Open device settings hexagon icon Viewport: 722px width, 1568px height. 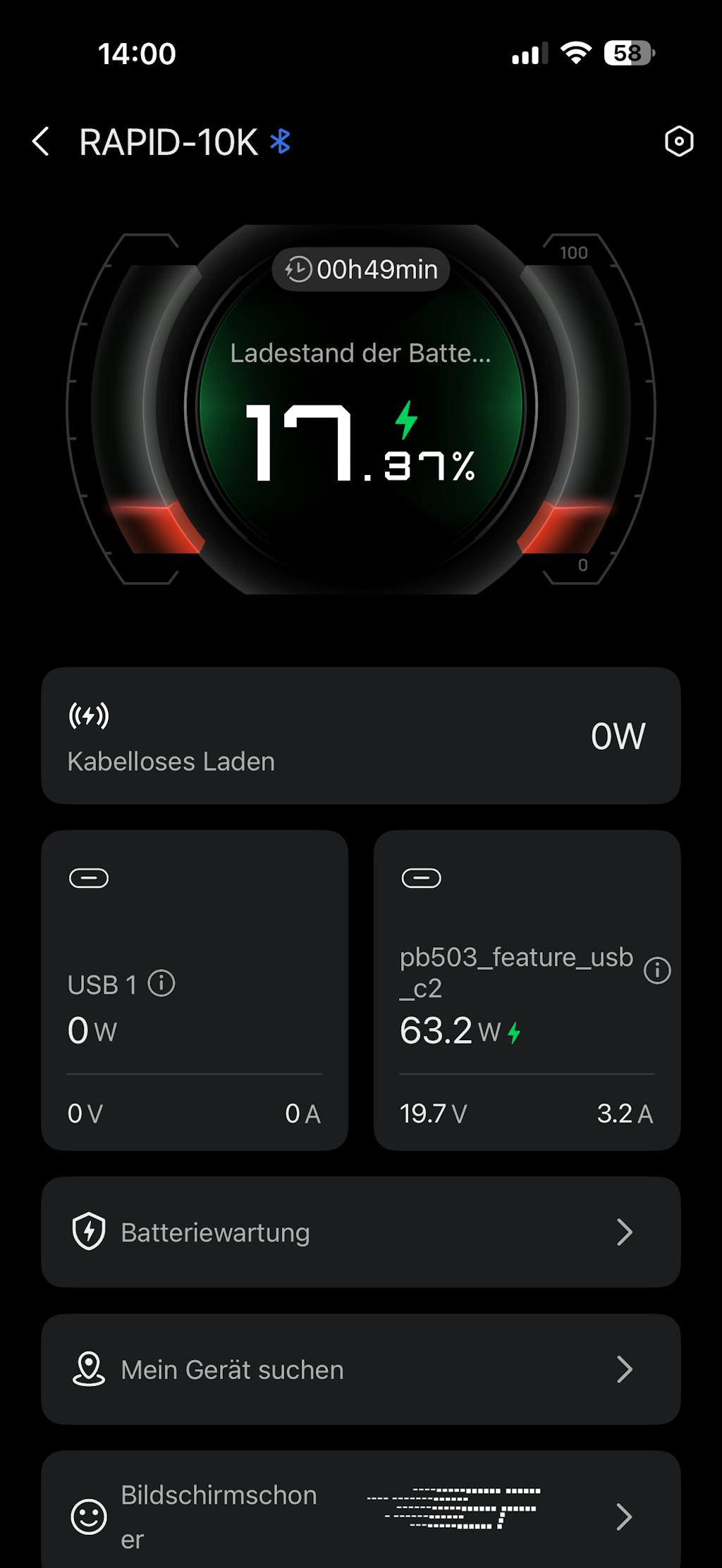(678, 142)
